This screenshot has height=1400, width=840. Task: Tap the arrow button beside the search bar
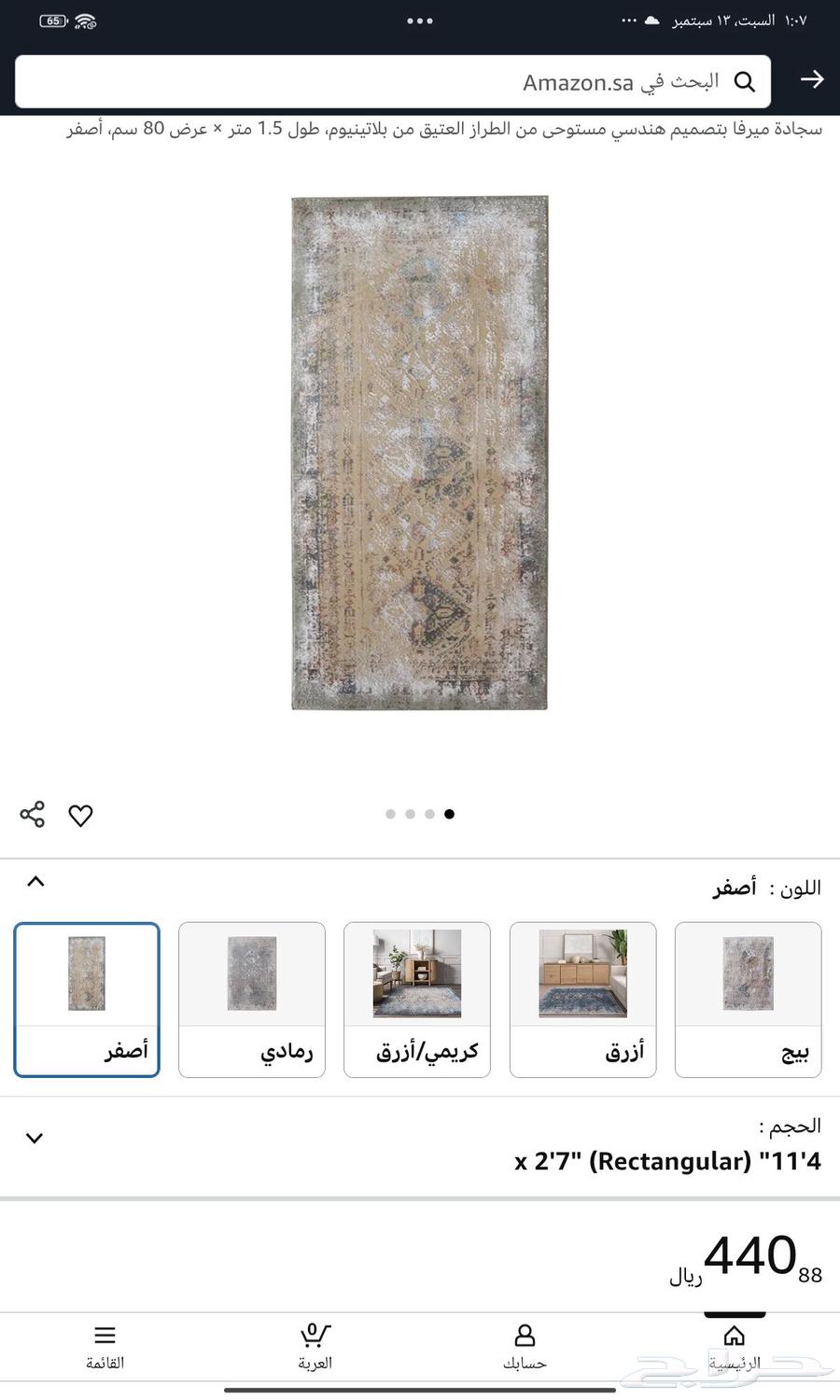click(811, 80)
